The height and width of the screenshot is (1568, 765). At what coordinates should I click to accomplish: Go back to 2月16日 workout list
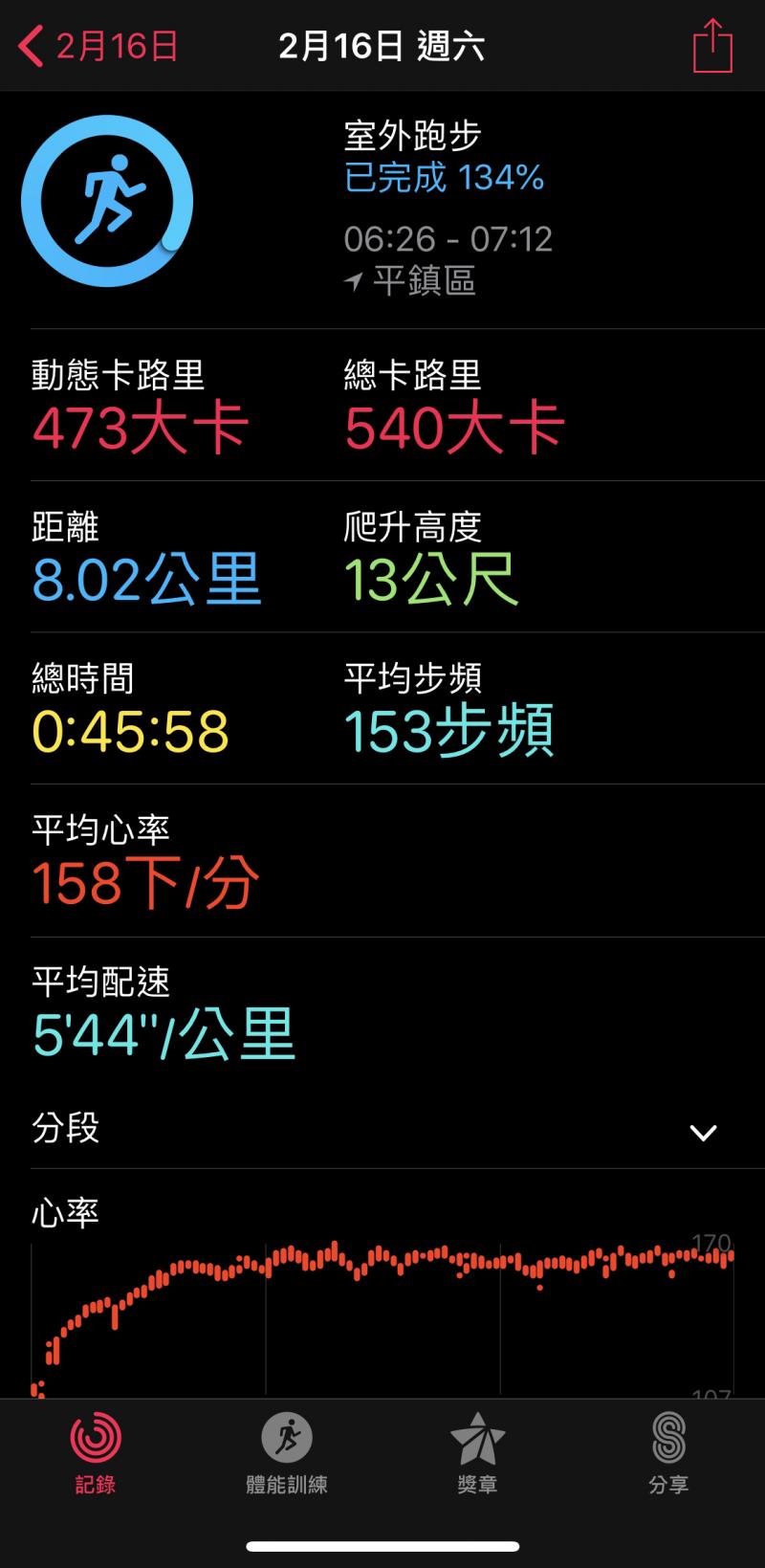(98, 46)
